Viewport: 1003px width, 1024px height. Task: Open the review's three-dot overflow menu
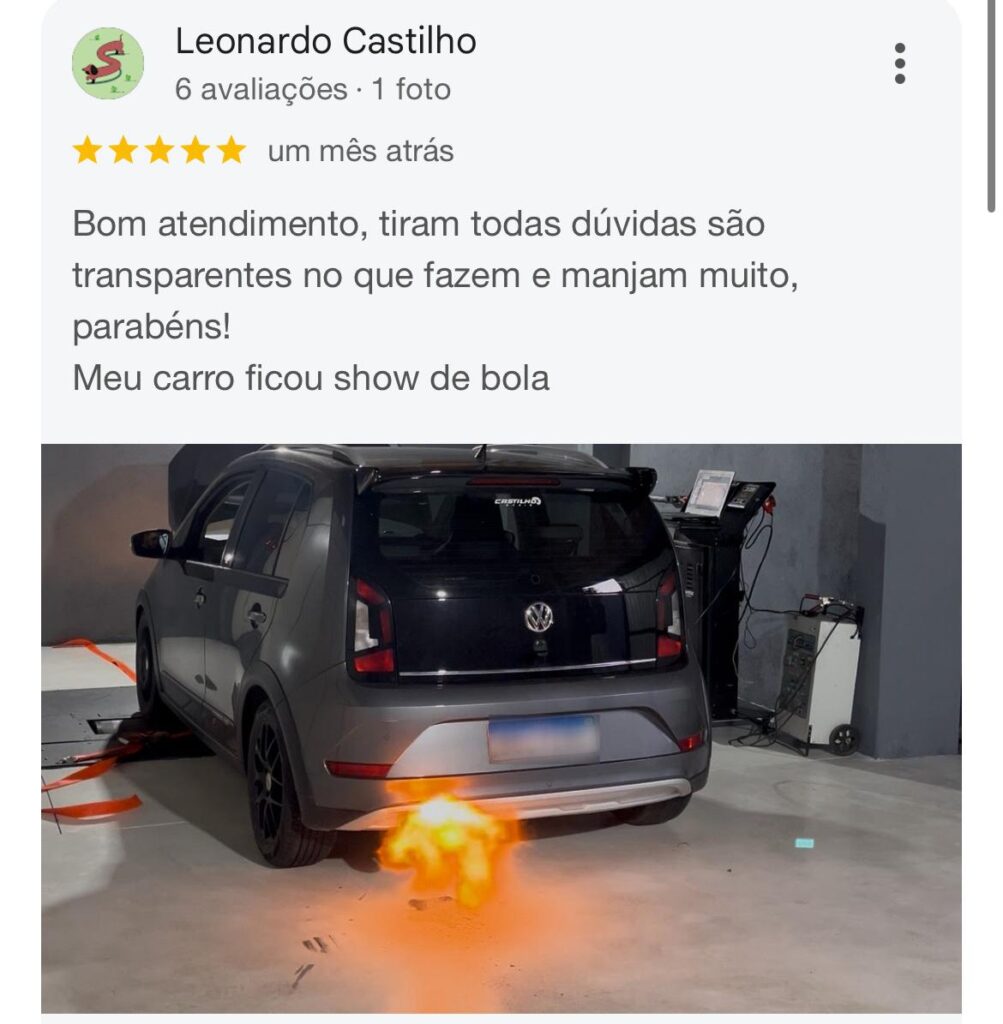click(900, 64)
